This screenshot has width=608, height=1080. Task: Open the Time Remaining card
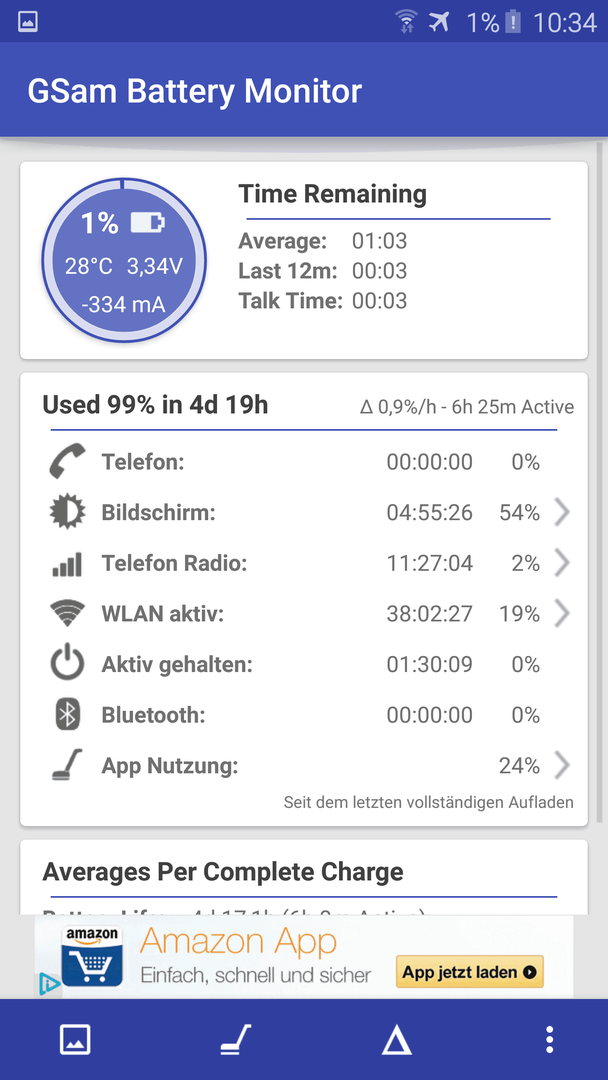click(304, 260)
